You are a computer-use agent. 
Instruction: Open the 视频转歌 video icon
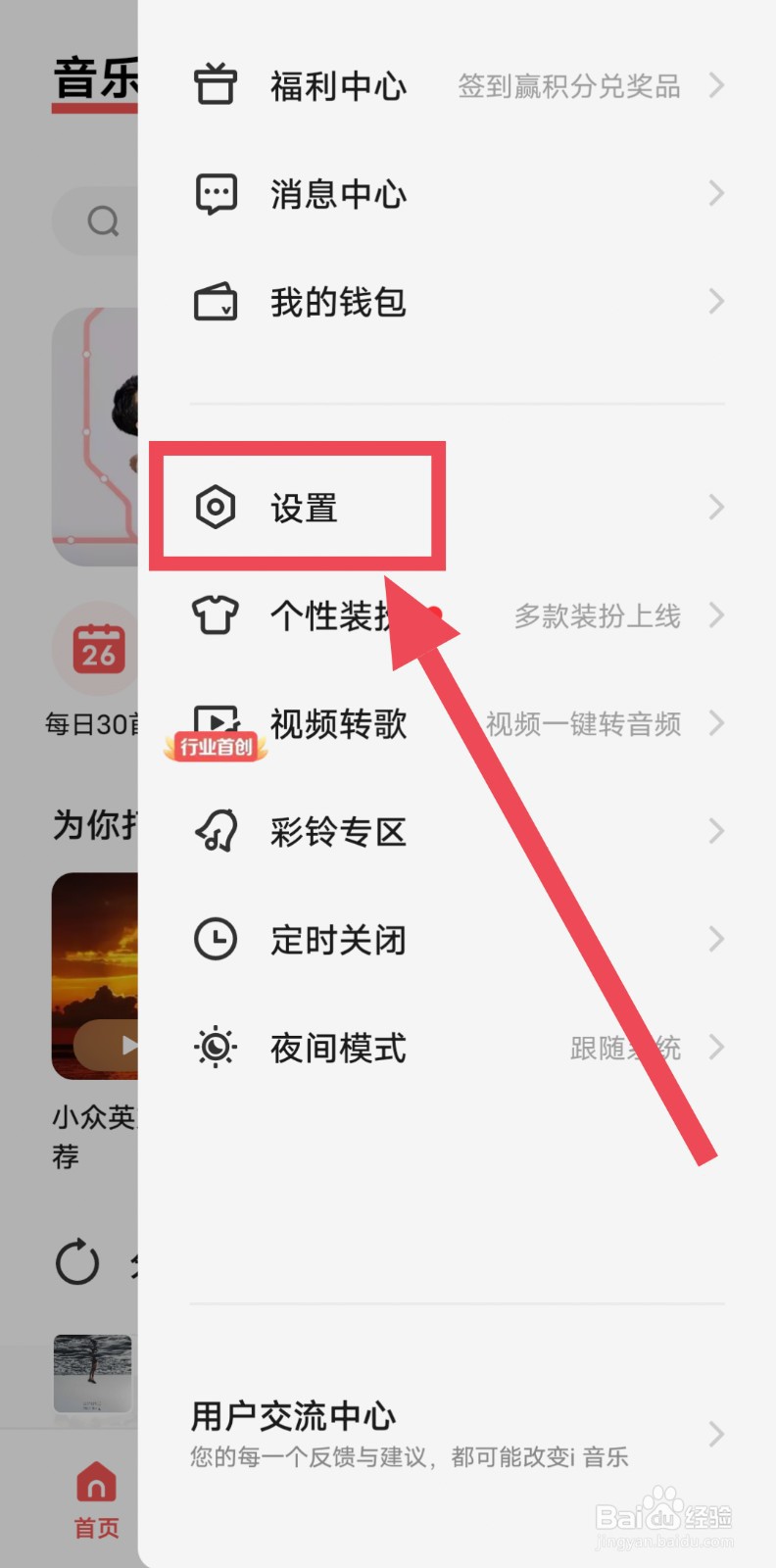coord(215,723)
